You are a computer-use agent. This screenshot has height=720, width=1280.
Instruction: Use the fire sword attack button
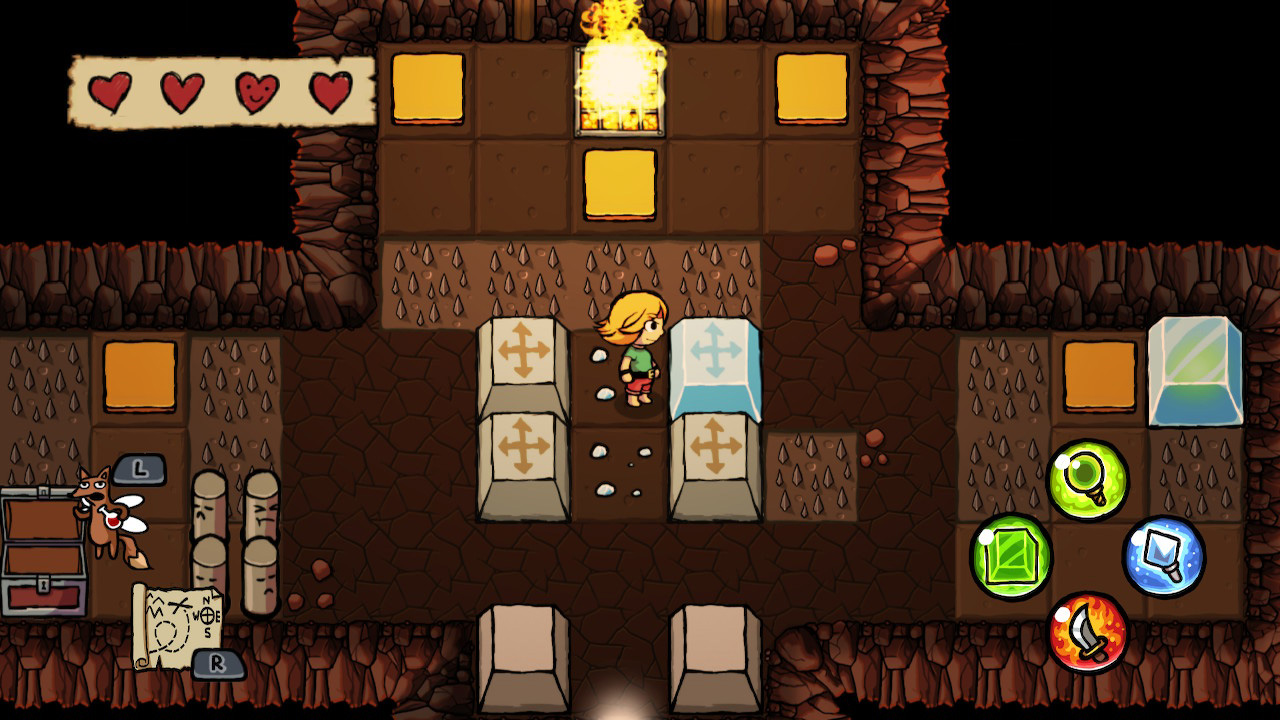1088,632
